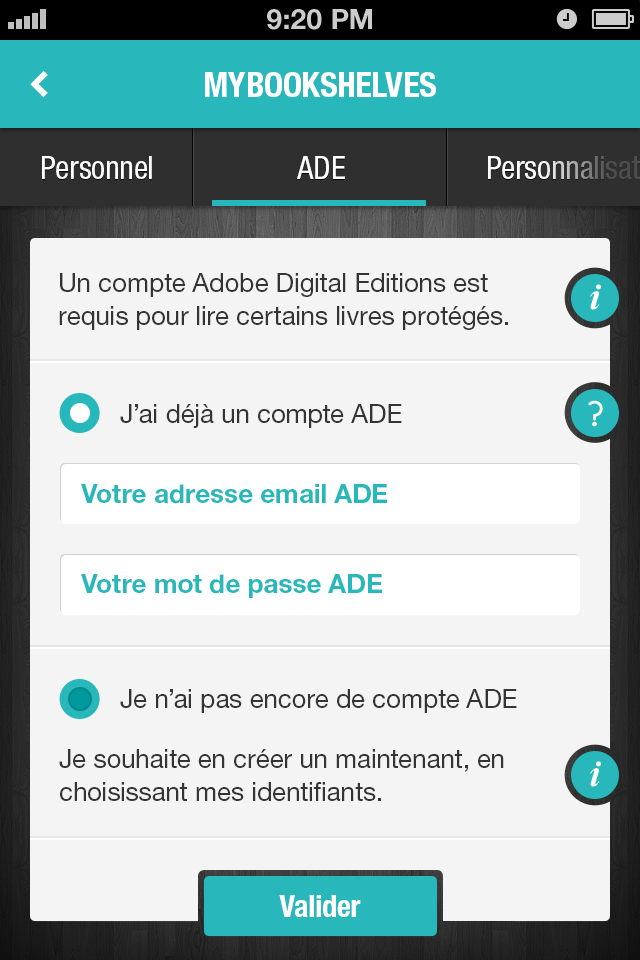Switch to the Personnel tab
Image resolution: width=640 pixels, height=960 pixels.
(x=96, y=168)
